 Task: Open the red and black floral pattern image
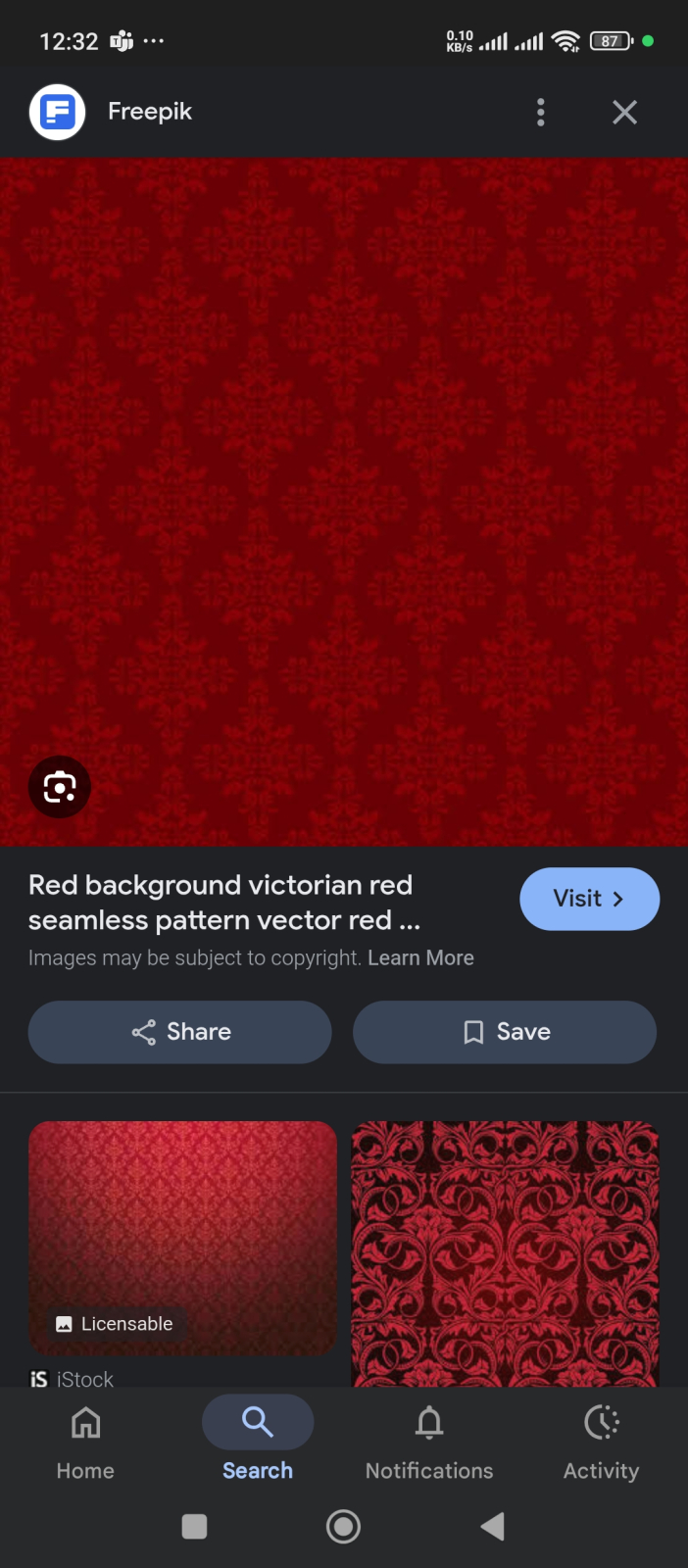point(505,1252)
